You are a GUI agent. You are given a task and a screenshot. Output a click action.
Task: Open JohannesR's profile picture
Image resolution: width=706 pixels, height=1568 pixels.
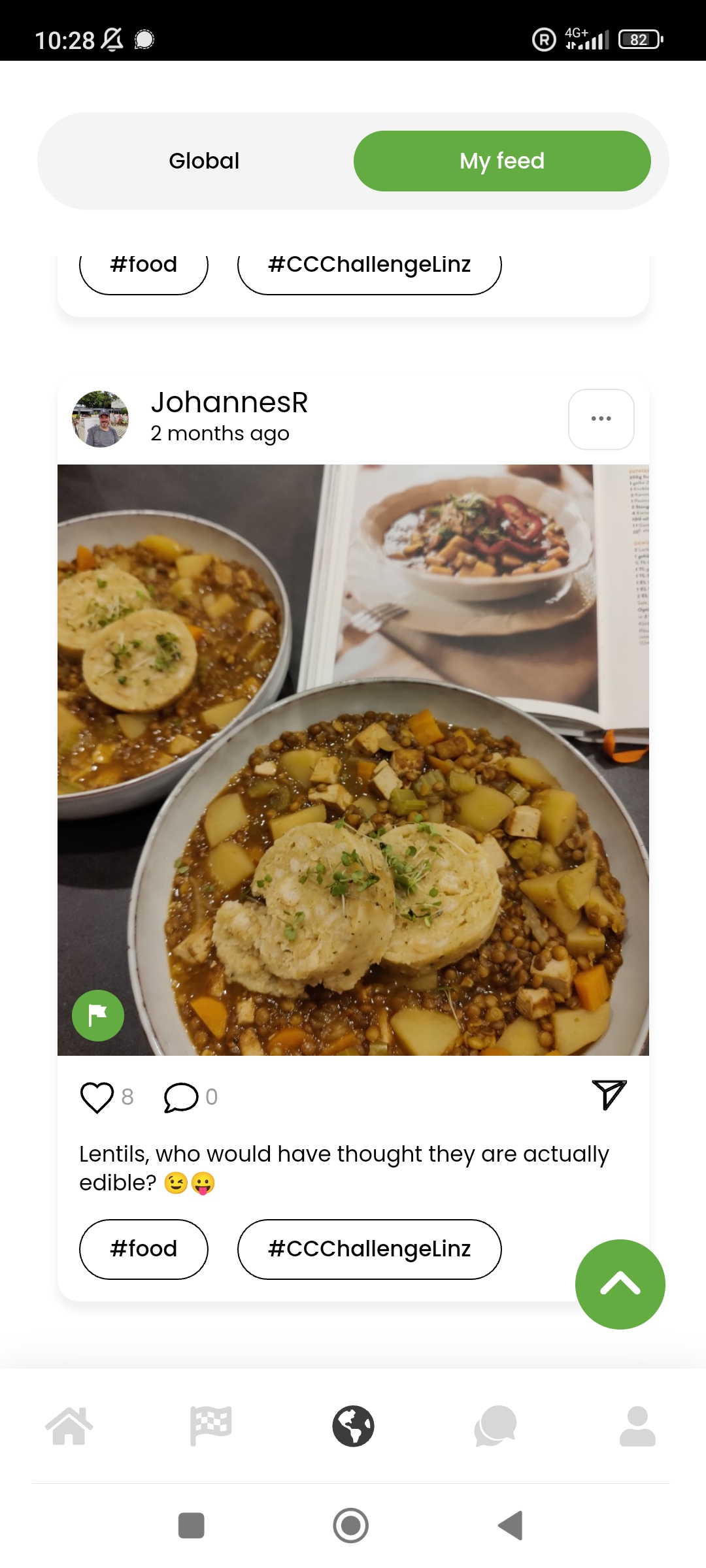pyautogui.click(x=100, y=419)
